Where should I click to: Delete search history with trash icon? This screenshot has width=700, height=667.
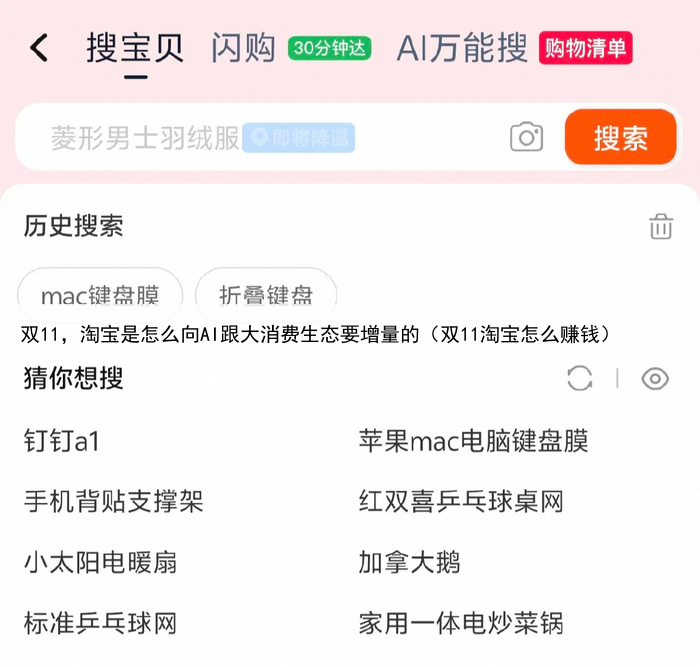[661, 226]
